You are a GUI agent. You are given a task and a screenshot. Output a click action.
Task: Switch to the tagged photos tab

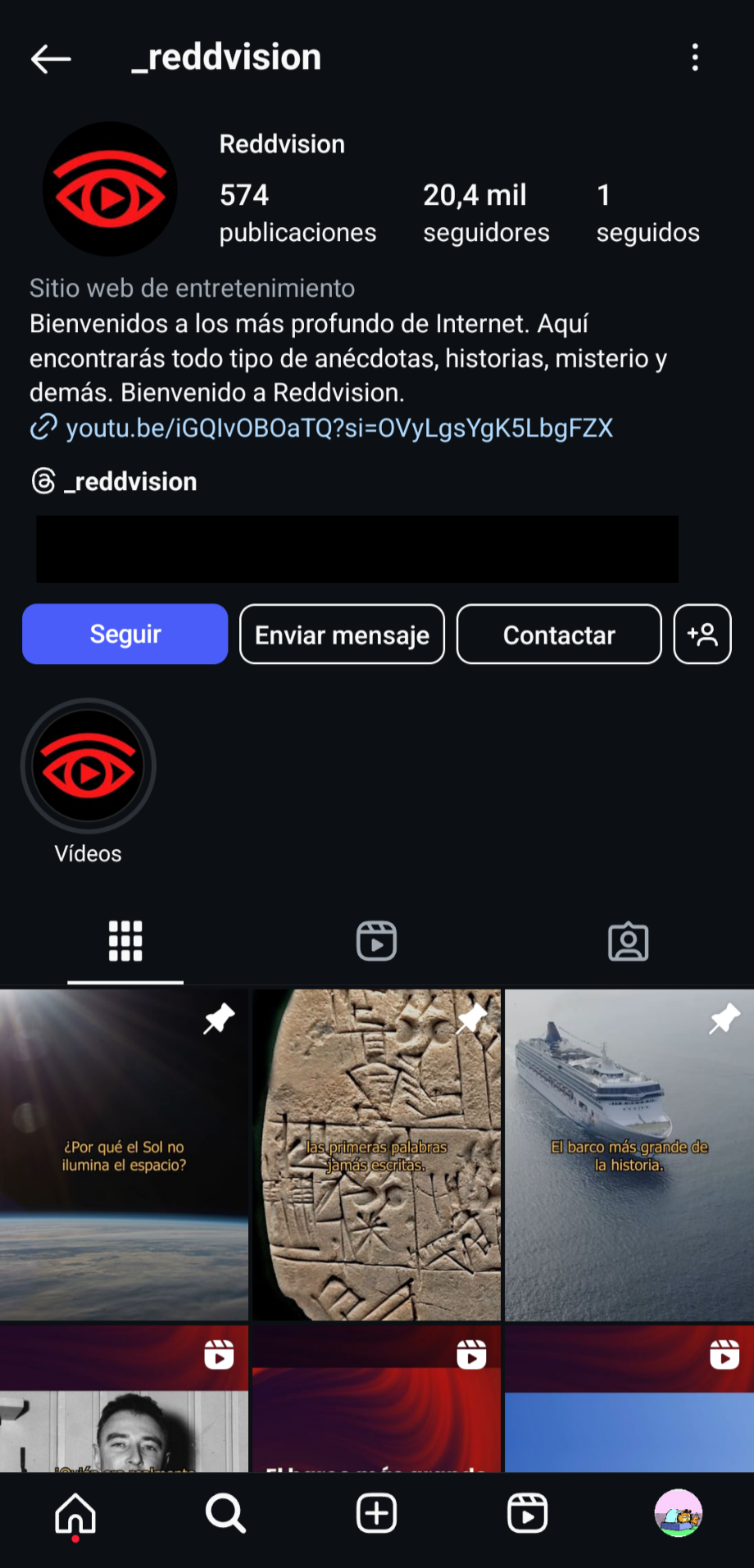pos(628,941)
